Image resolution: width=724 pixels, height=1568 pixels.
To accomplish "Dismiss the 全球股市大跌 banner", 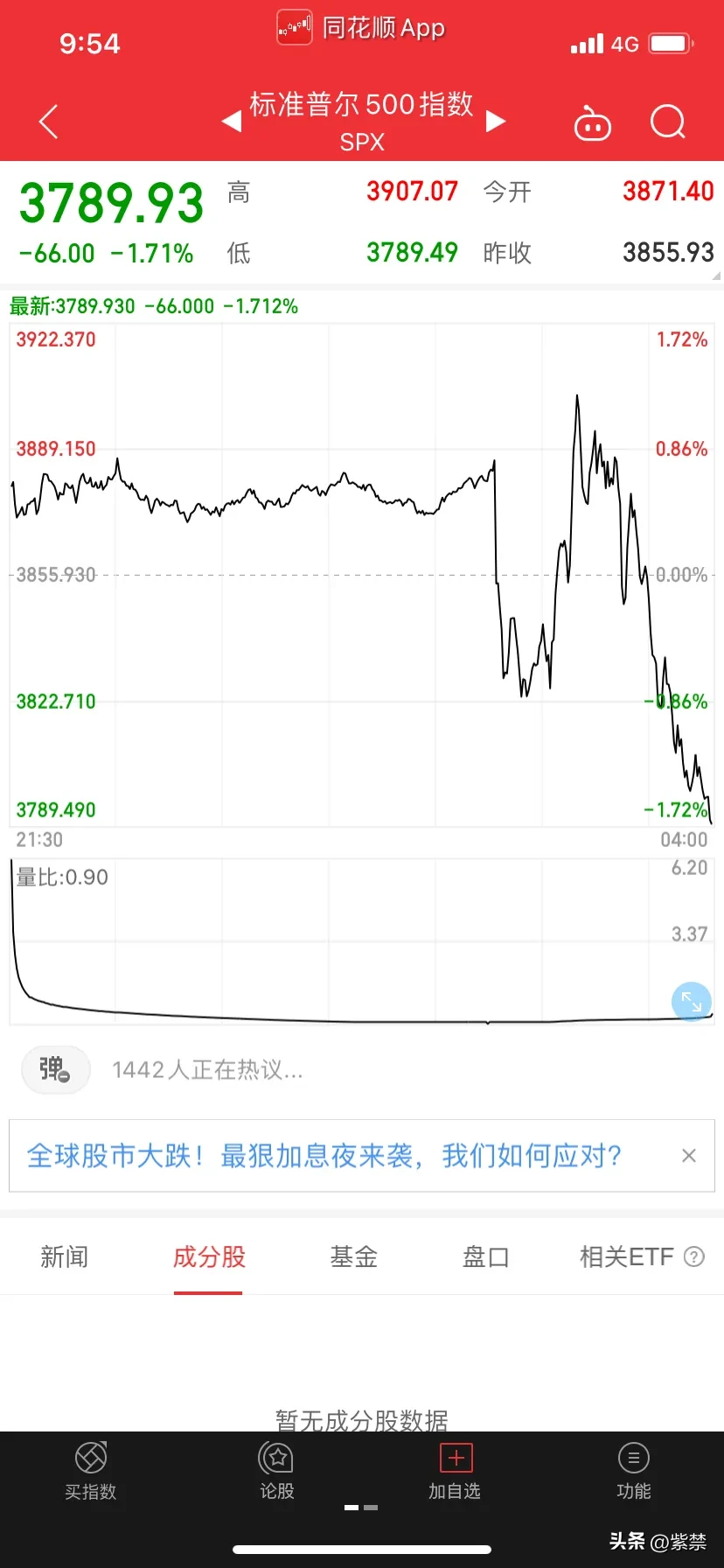I will coord(689,1156).
